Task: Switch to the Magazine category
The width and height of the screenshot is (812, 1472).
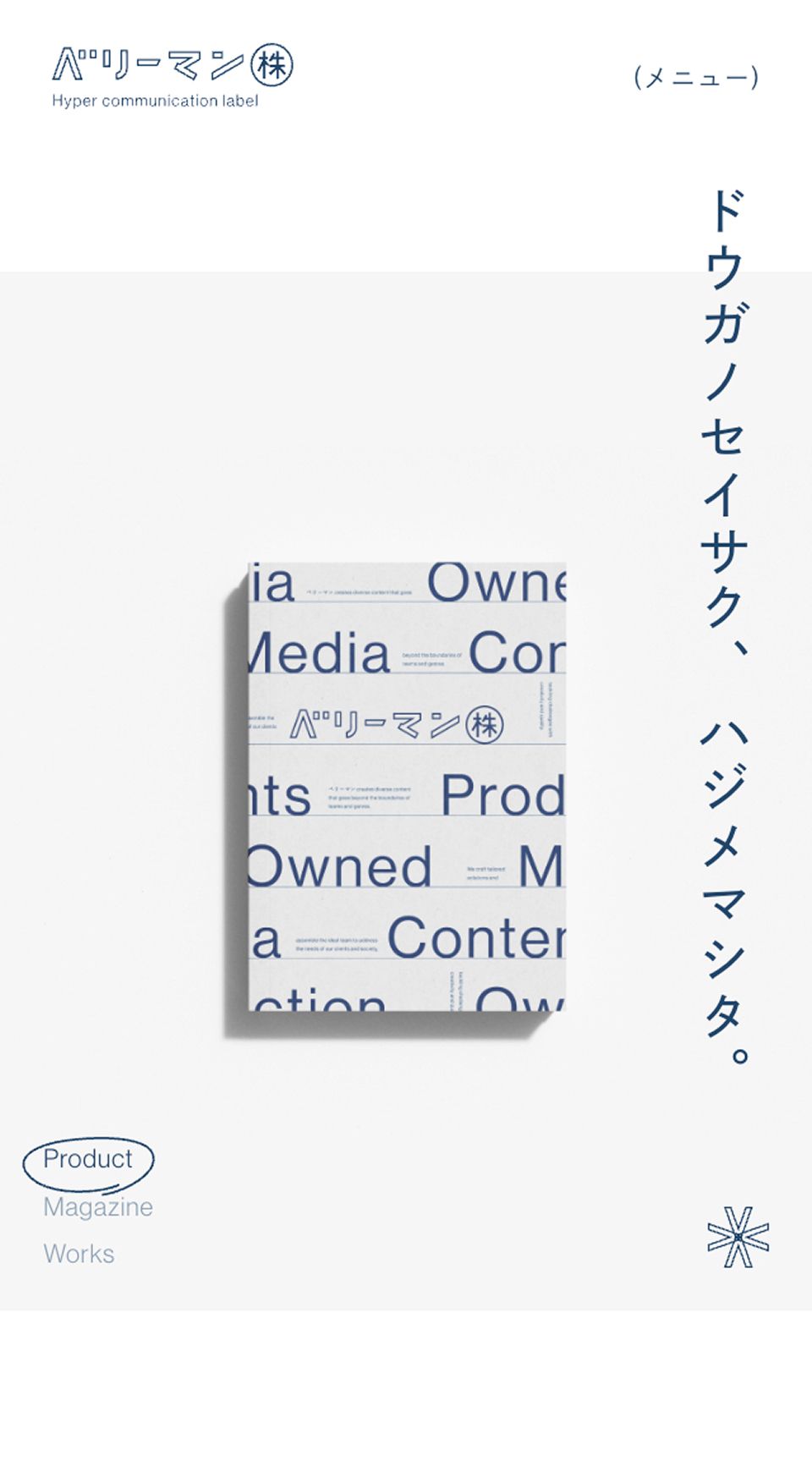Action: (x=98, y=1207)
